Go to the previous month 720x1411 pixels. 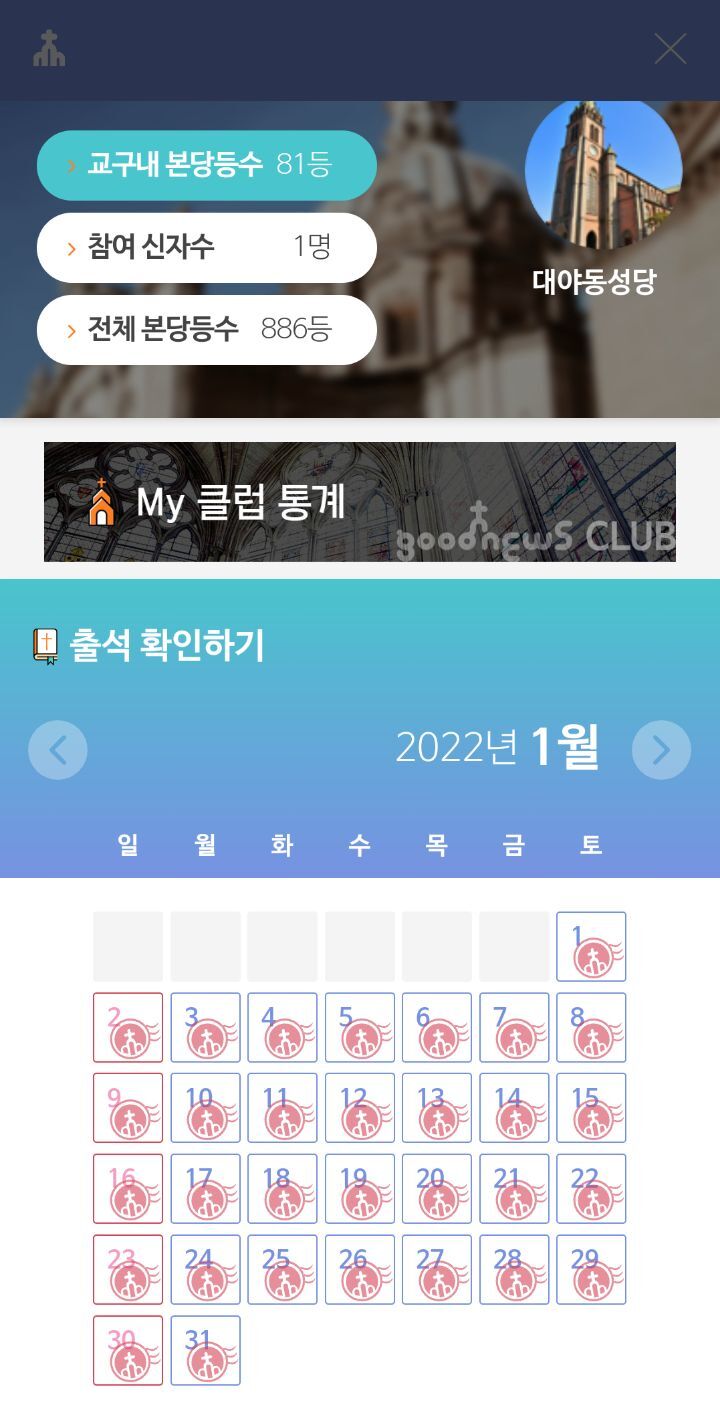point(58,750)
